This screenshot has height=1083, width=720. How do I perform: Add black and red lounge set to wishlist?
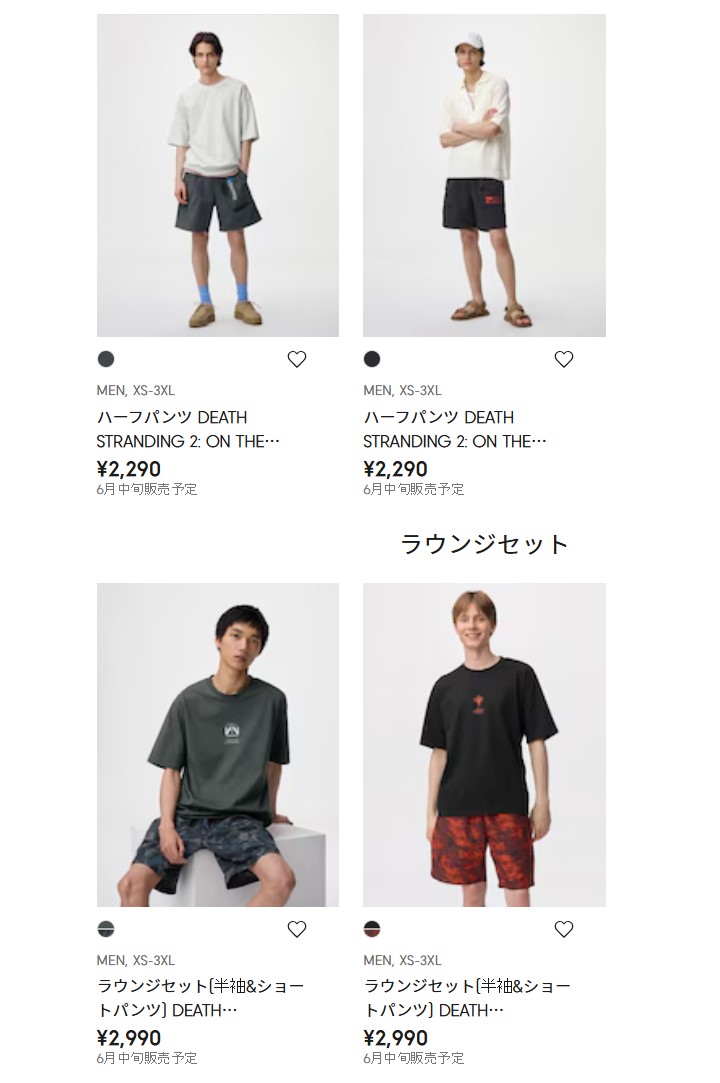click(x=564, y=930)
